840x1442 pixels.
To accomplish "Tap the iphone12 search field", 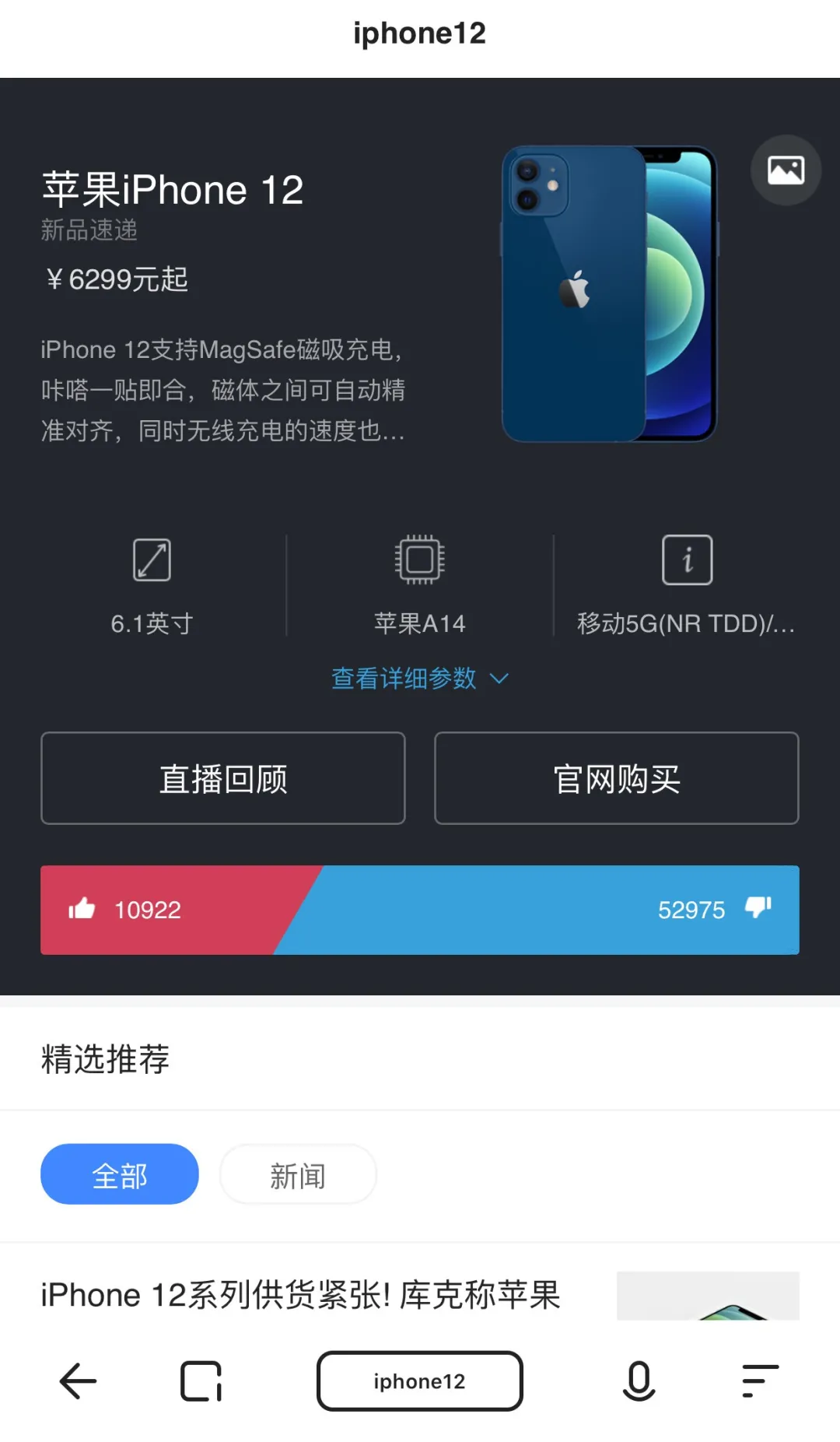I will pos(419,1381).
